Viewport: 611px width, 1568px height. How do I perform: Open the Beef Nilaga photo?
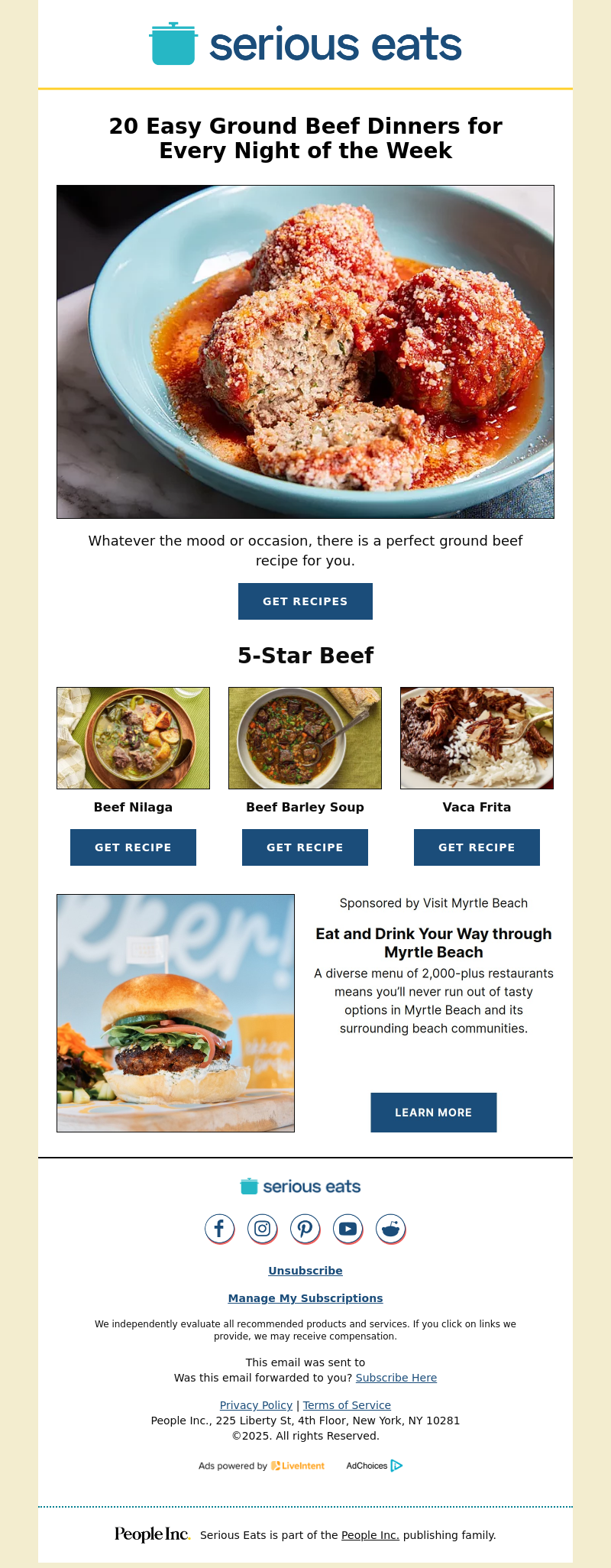(133, 738)
